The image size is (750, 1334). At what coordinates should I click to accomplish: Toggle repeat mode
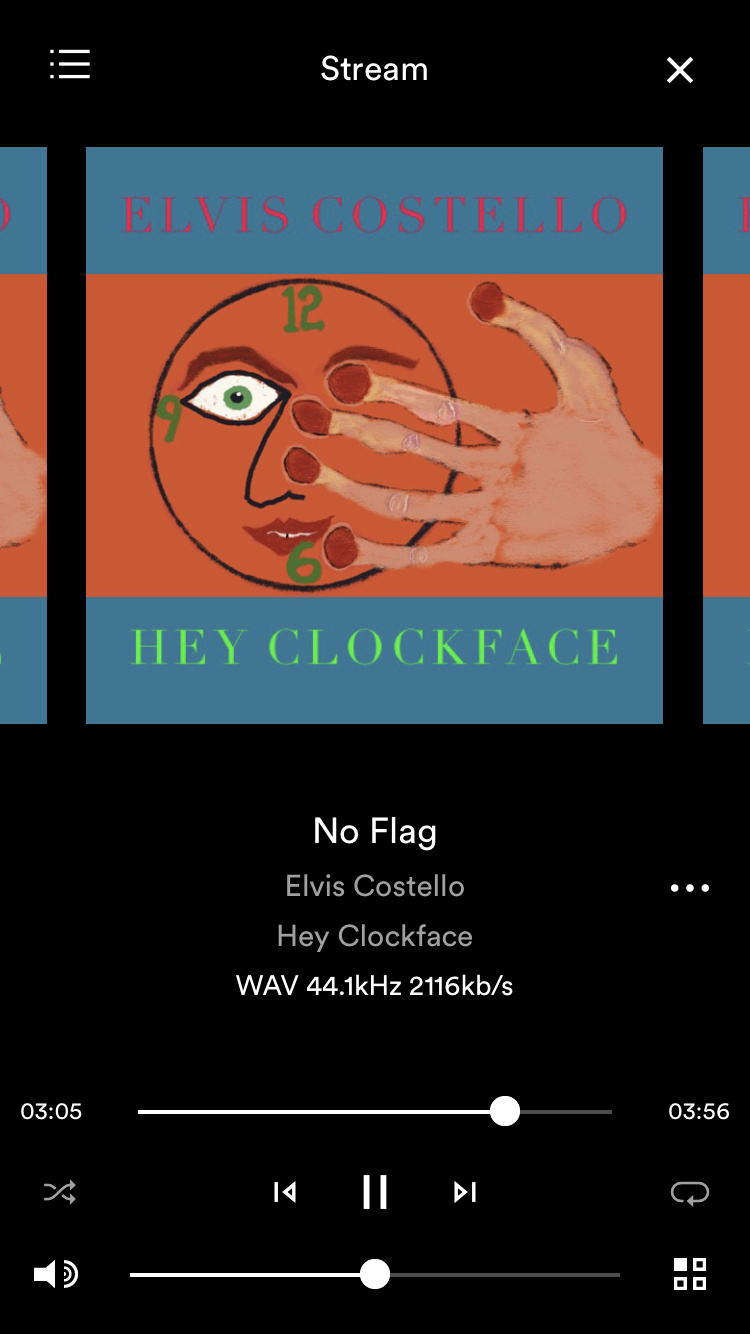[x=690, y=1192]
